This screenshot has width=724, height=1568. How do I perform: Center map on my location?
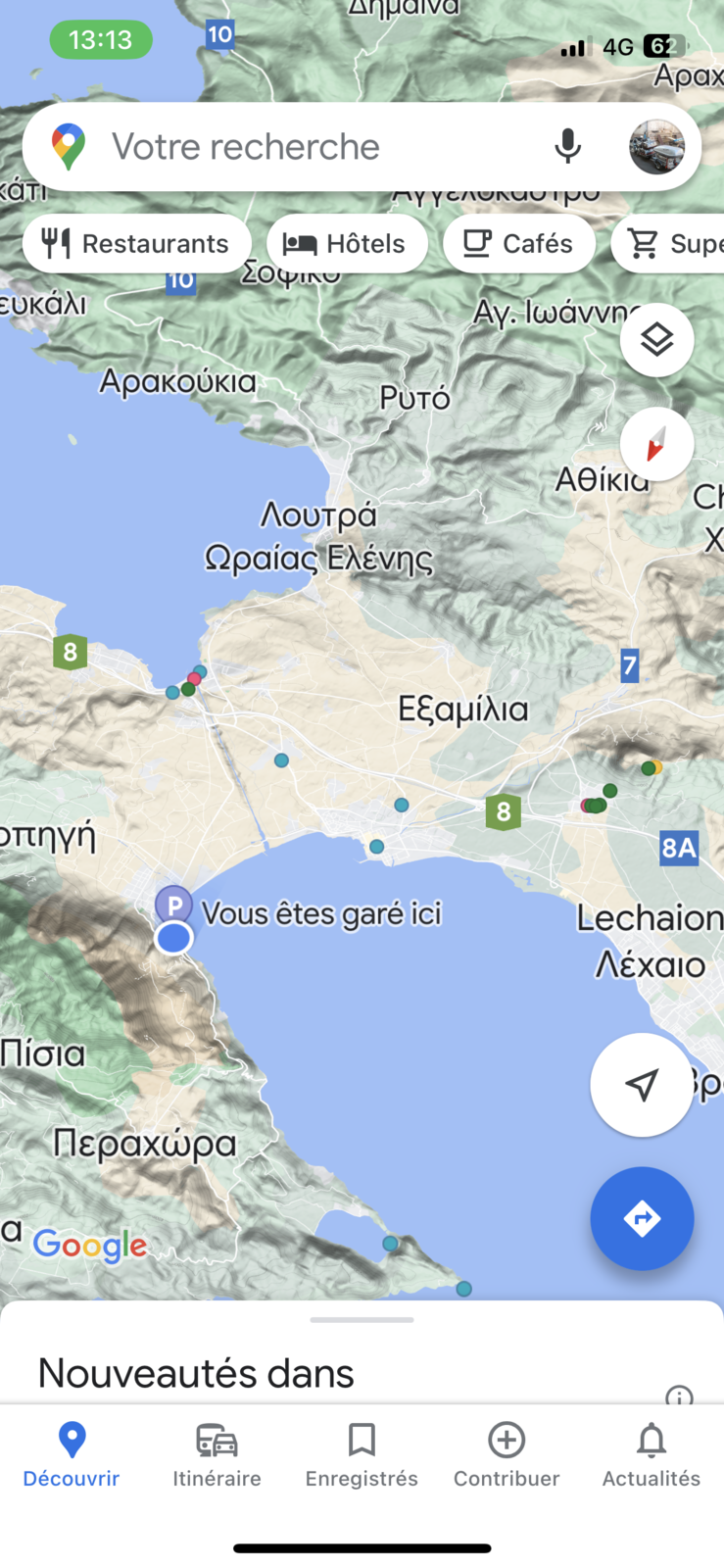(x=642, y=1085)
